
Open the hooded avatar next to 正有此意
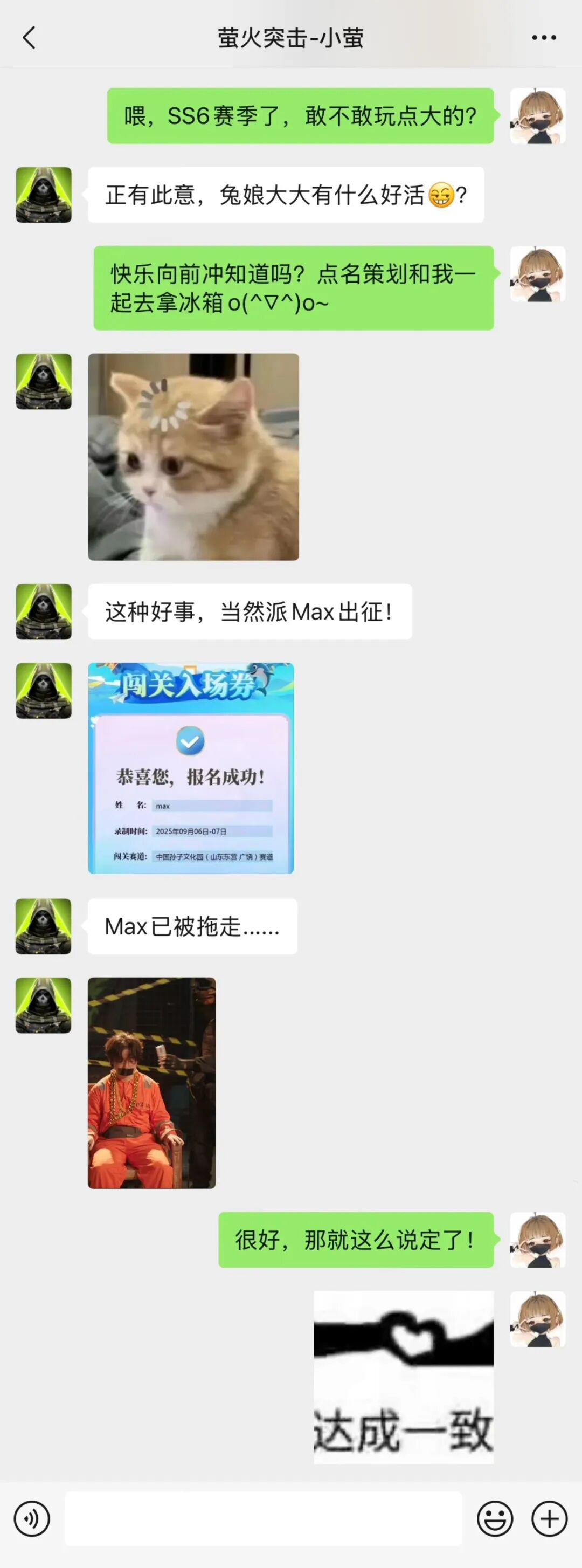point(43,195)
